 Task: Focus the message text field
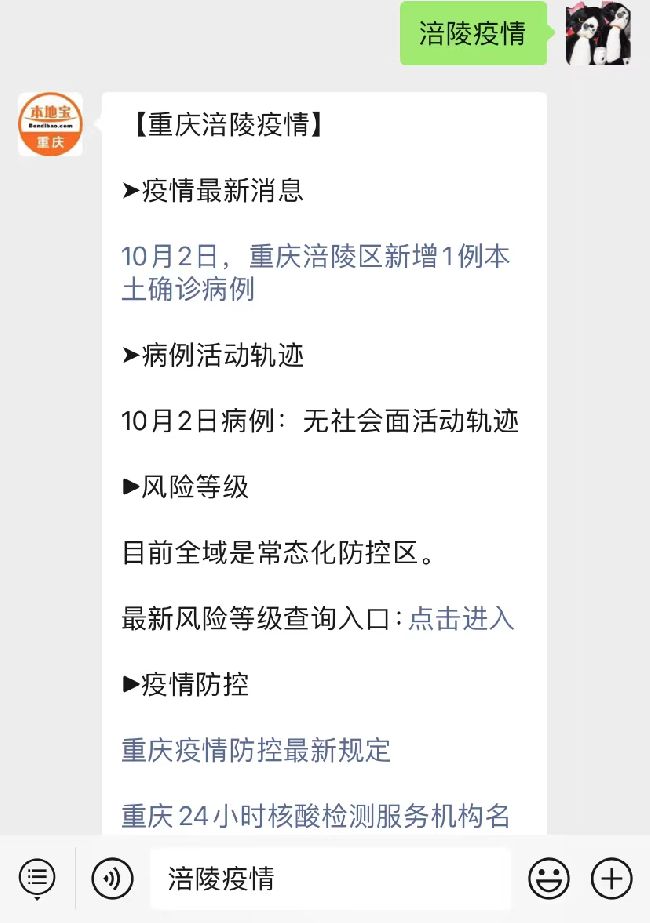pyautogui.click(x=330, y=879)
